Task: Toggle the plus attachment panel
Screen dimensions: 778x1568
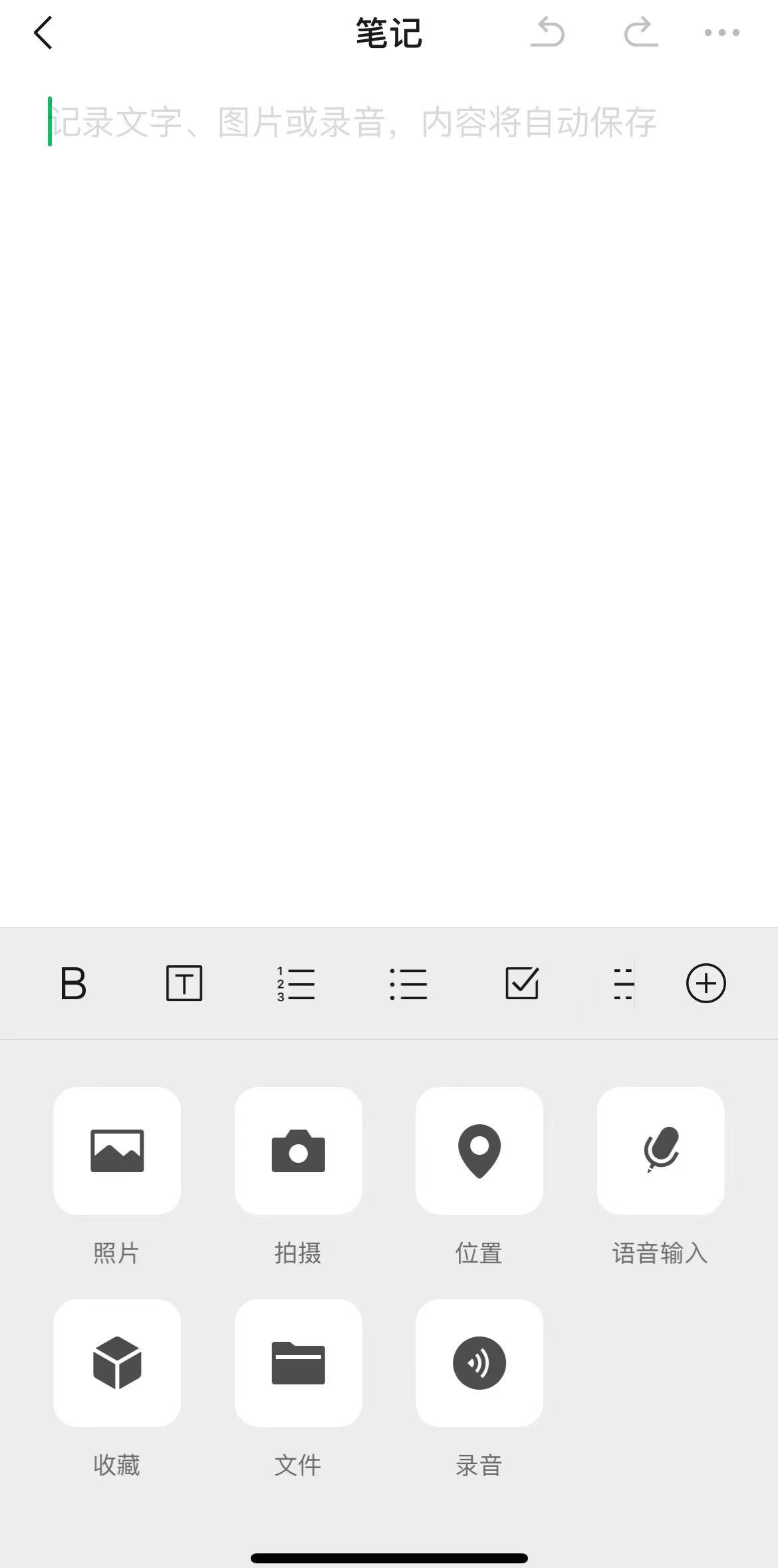Action: [x=706, y=983]
